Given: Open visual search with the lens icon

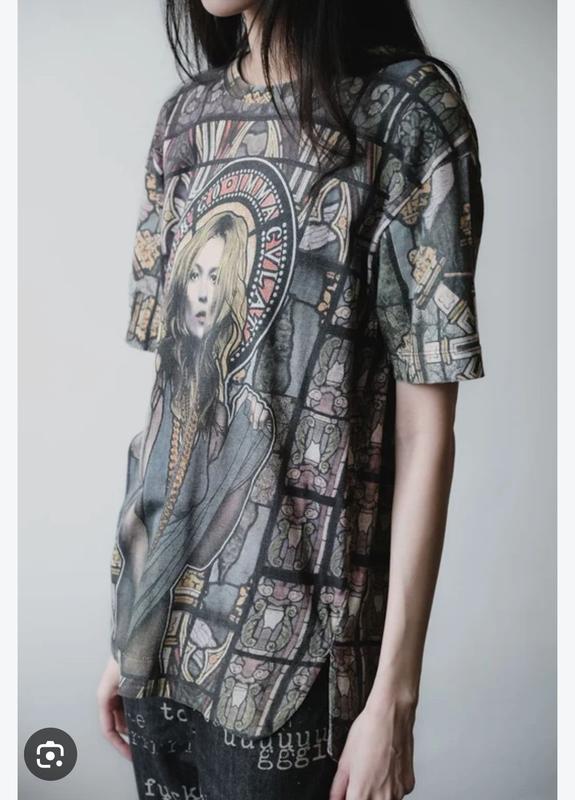Looking at the screenshot, I should [51, 754].
